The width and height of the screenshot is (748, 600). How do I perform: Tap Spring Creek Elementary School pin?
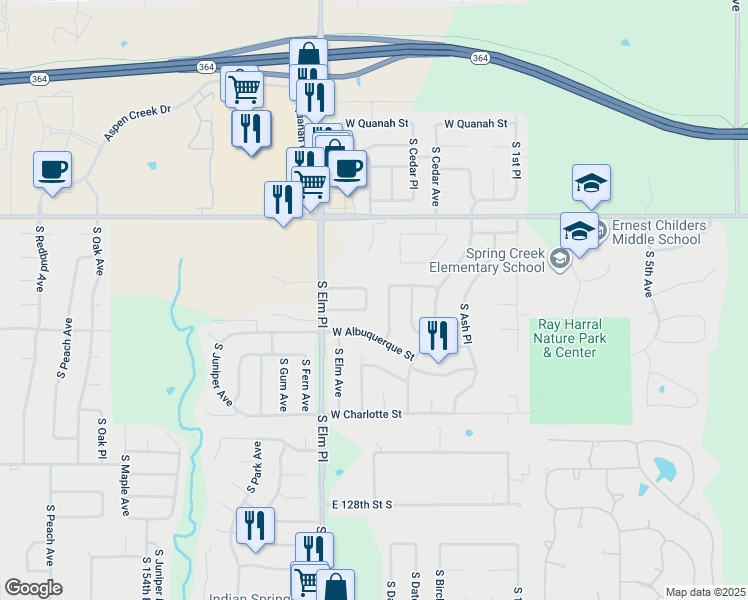tap(560, 259)
